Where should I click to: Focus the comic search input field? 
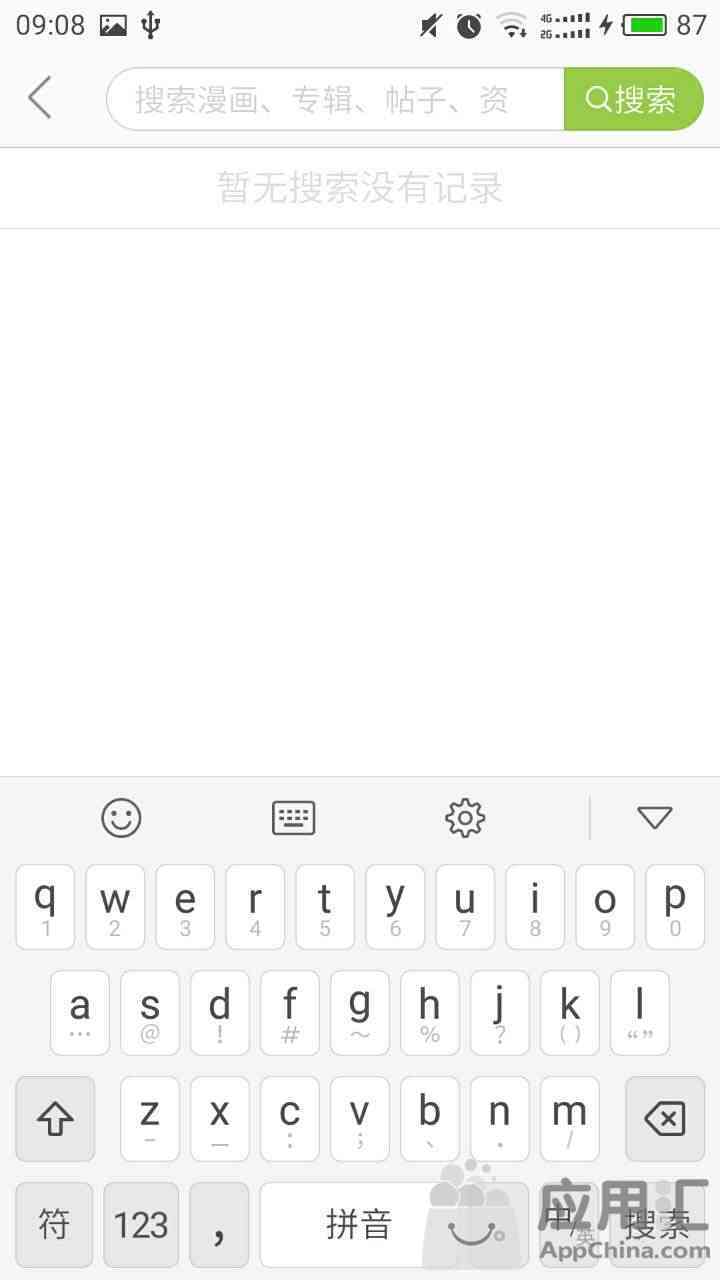coord(336,99)
